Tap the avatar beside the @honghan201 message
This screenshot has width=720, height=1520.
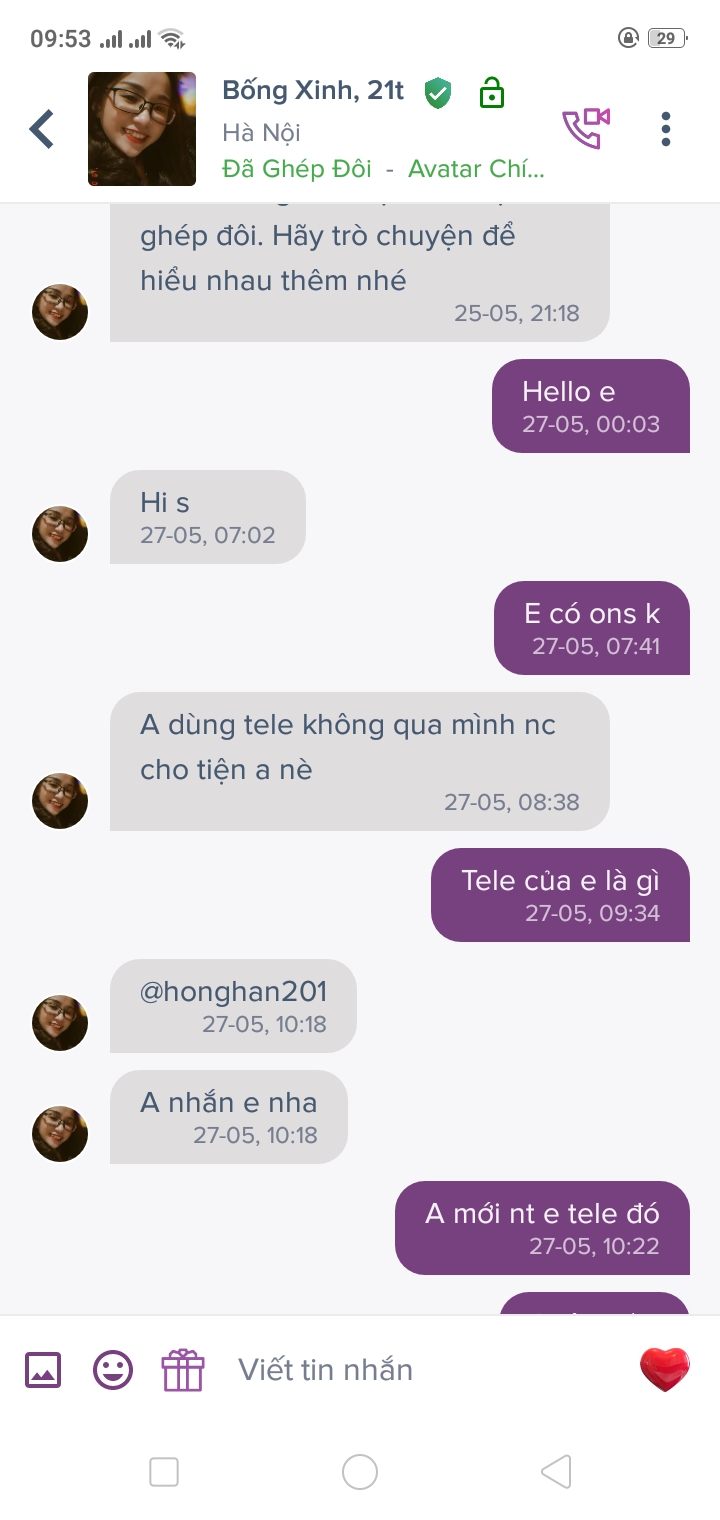(60, 1023)
